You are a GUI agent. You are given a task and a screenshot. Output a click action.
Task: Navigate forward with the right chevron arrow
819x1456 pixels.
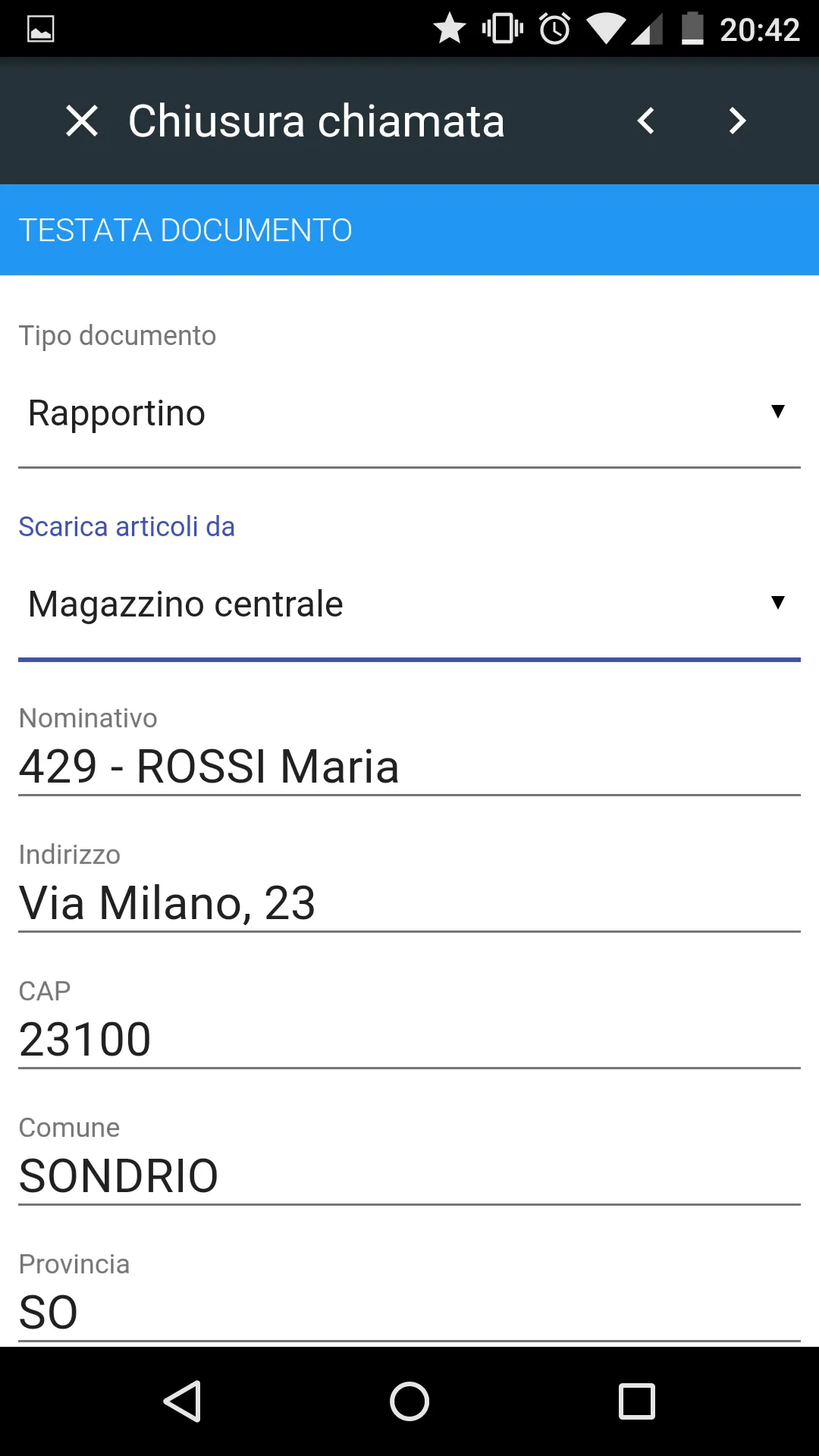click(736, 121)
